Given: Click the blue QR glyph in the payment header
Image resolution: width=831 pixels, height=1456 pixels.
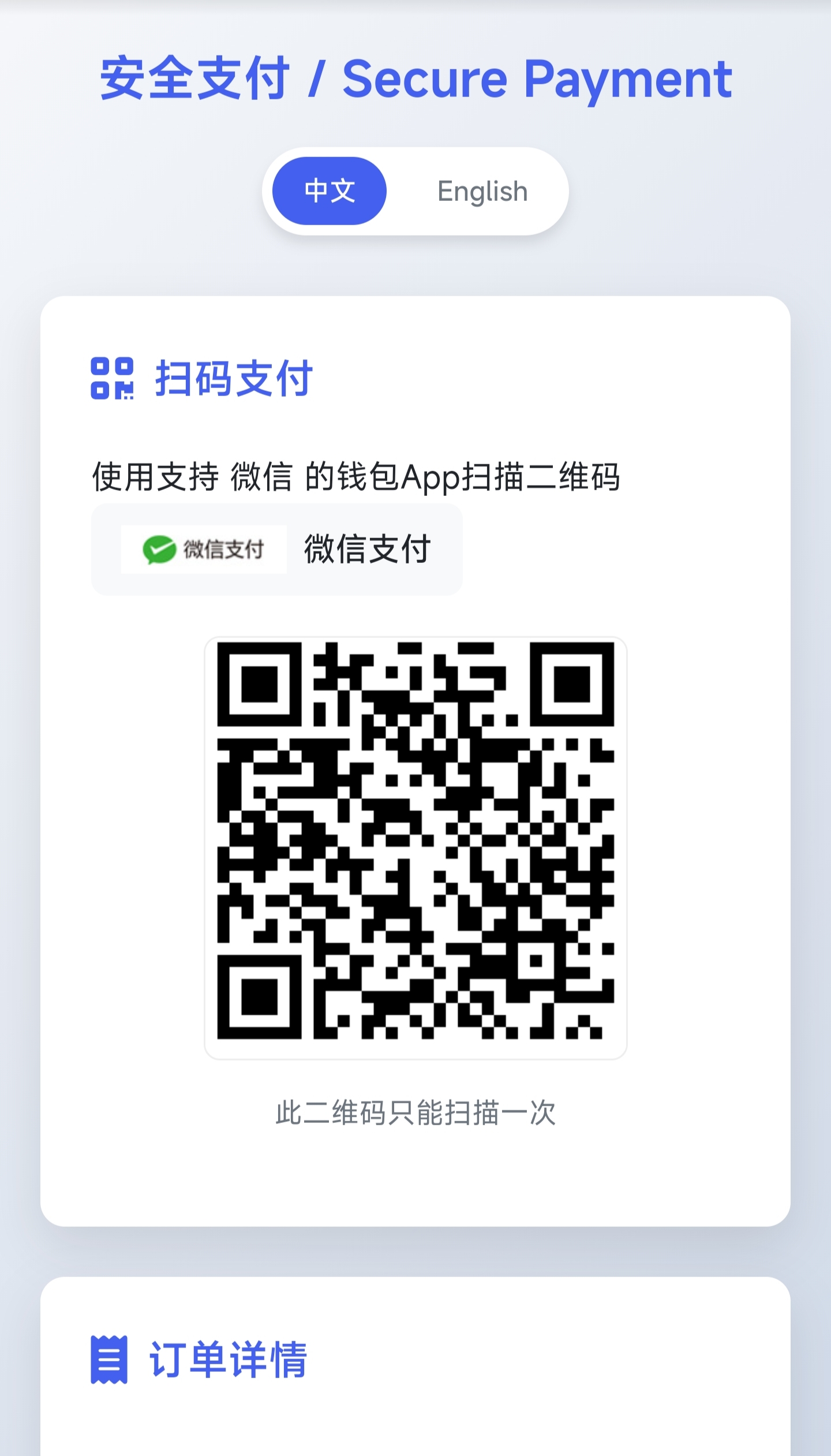Looking at the screenshot, I should point(113,379).
